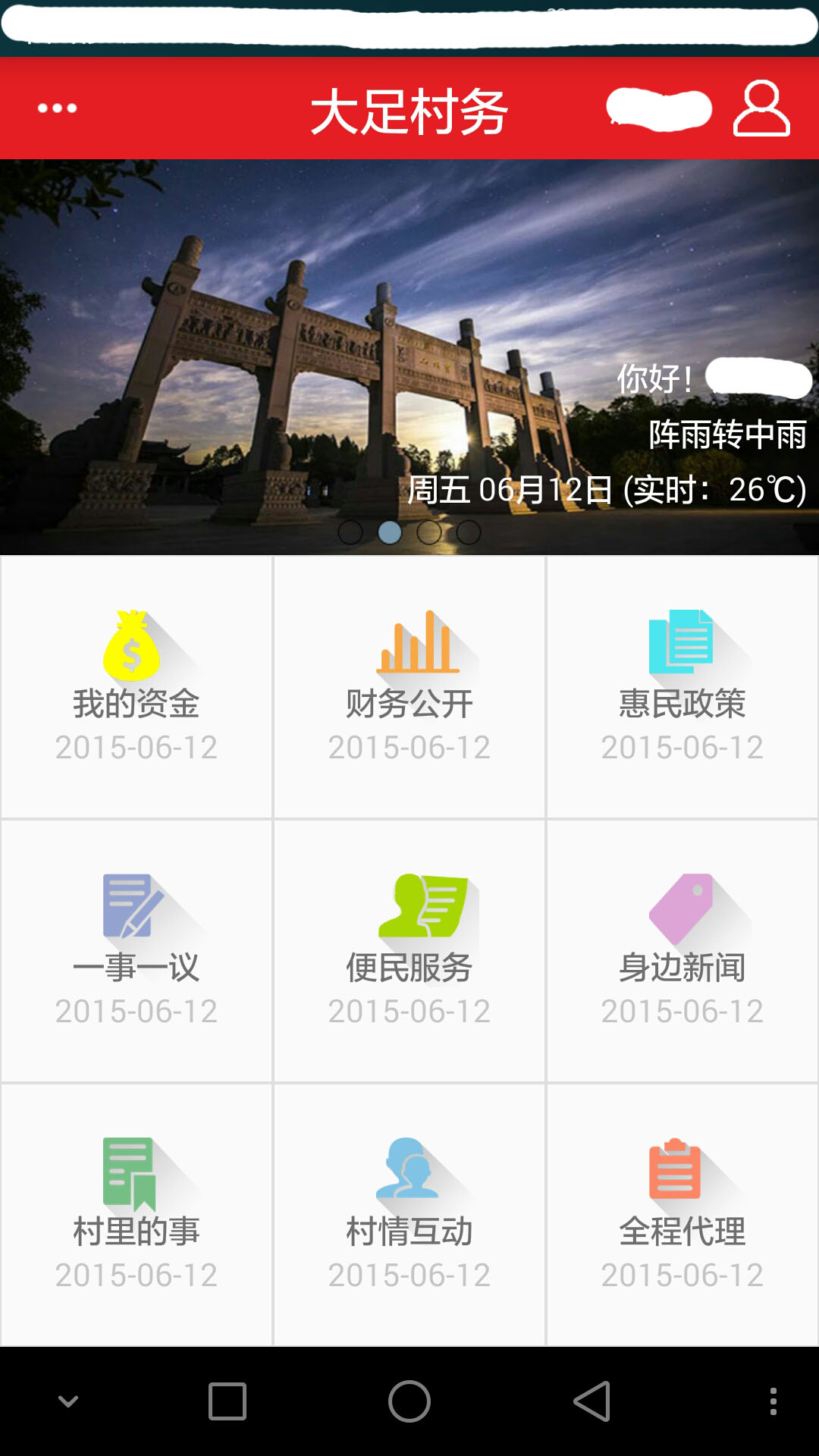Open the user profile icon
This screenshot has width=819, height=1456.
[761, 108]
